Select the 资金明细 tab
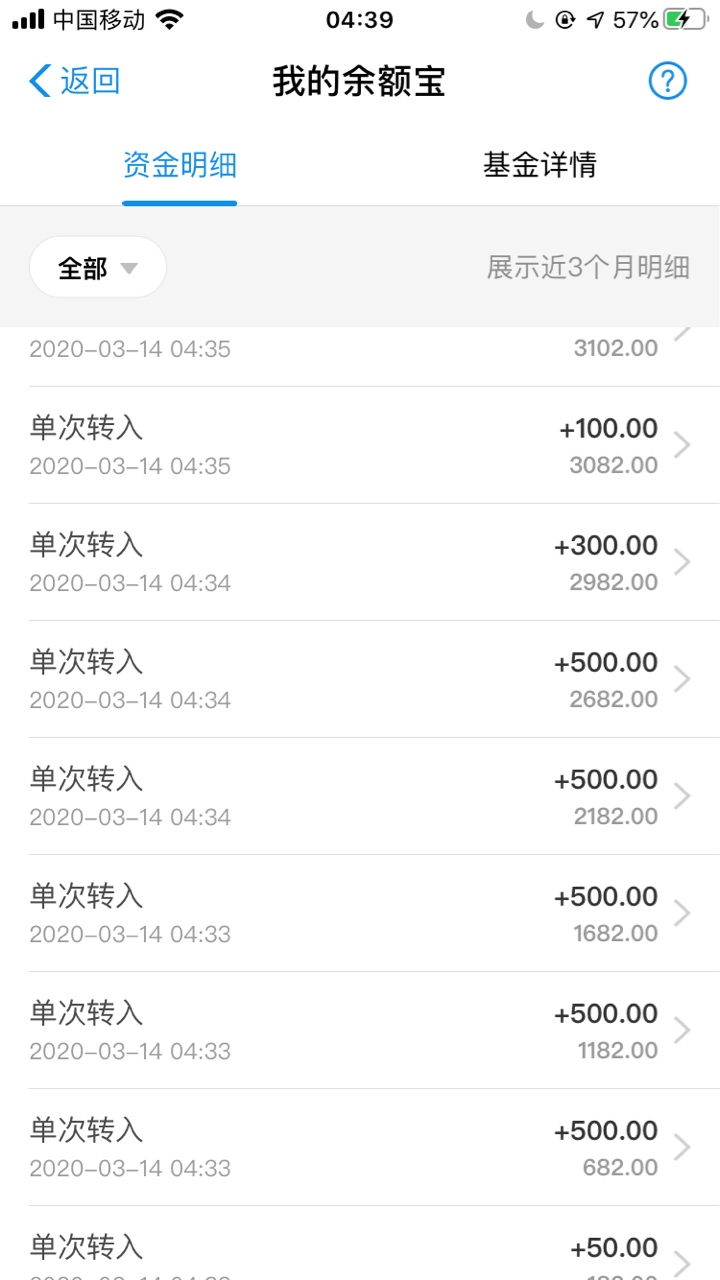 click(180, 165)
